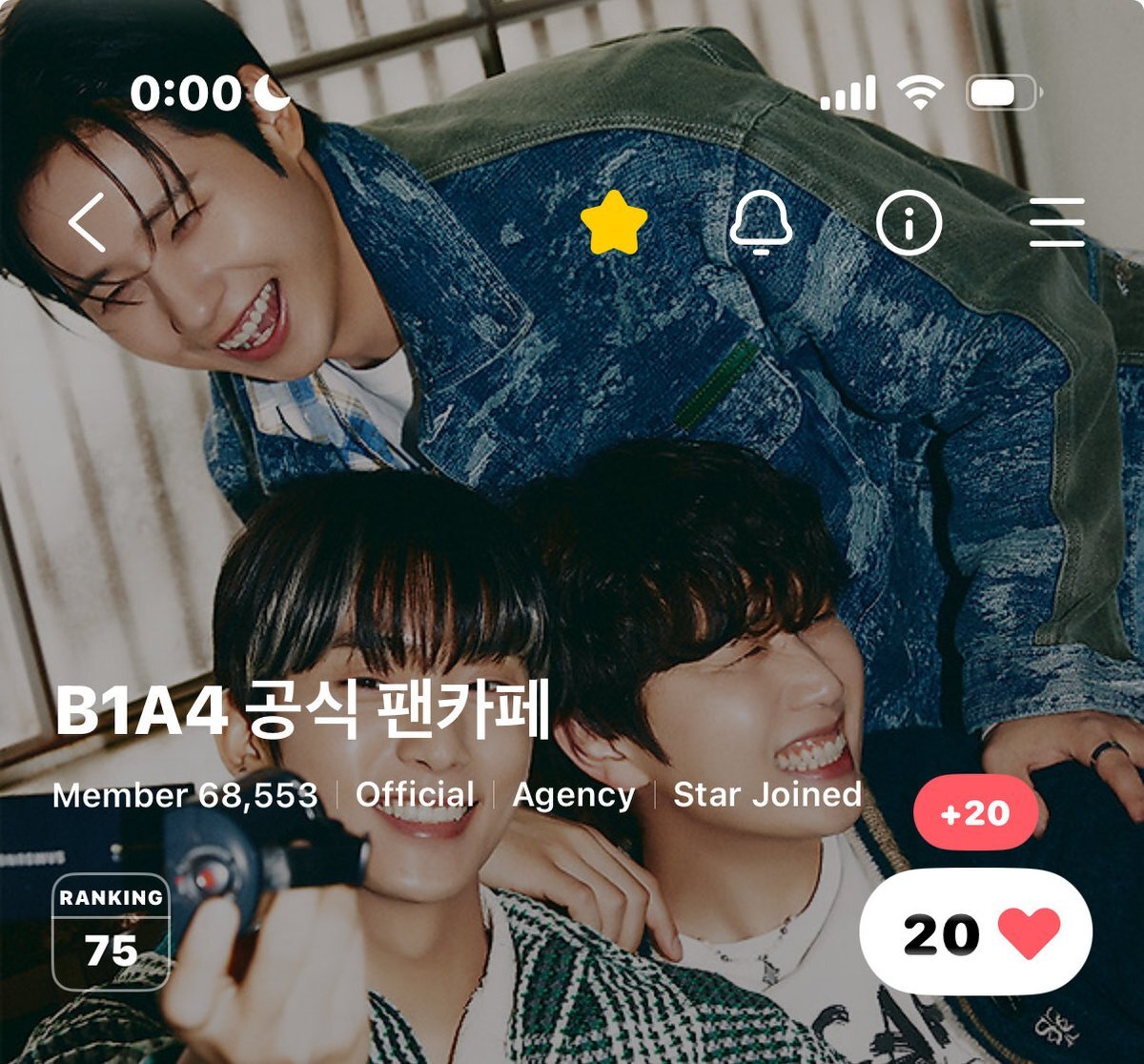1144x1064 pixels.
Task: Tap the 20 hearts button
Action: (975, 933)
